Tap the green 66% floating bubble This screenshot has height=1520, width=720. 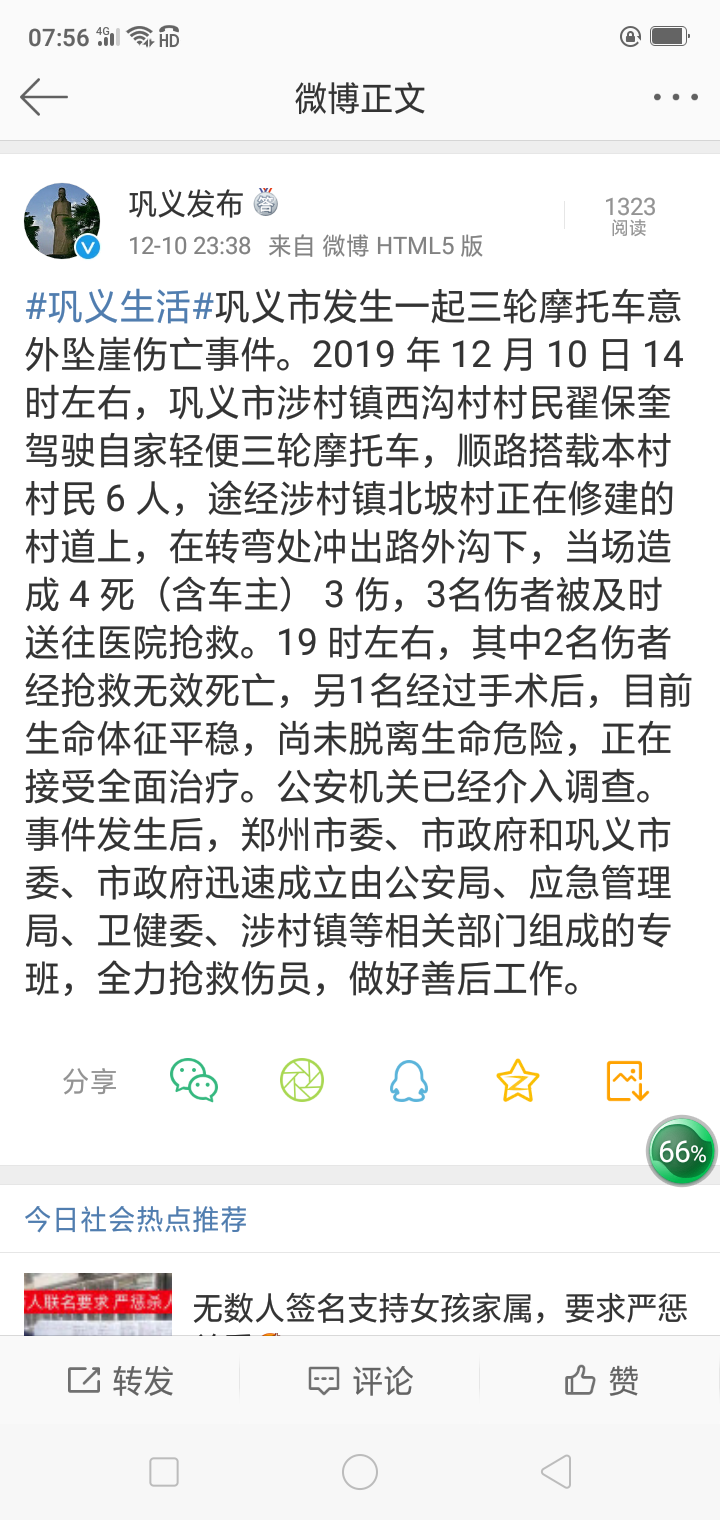pos(682,1152)
